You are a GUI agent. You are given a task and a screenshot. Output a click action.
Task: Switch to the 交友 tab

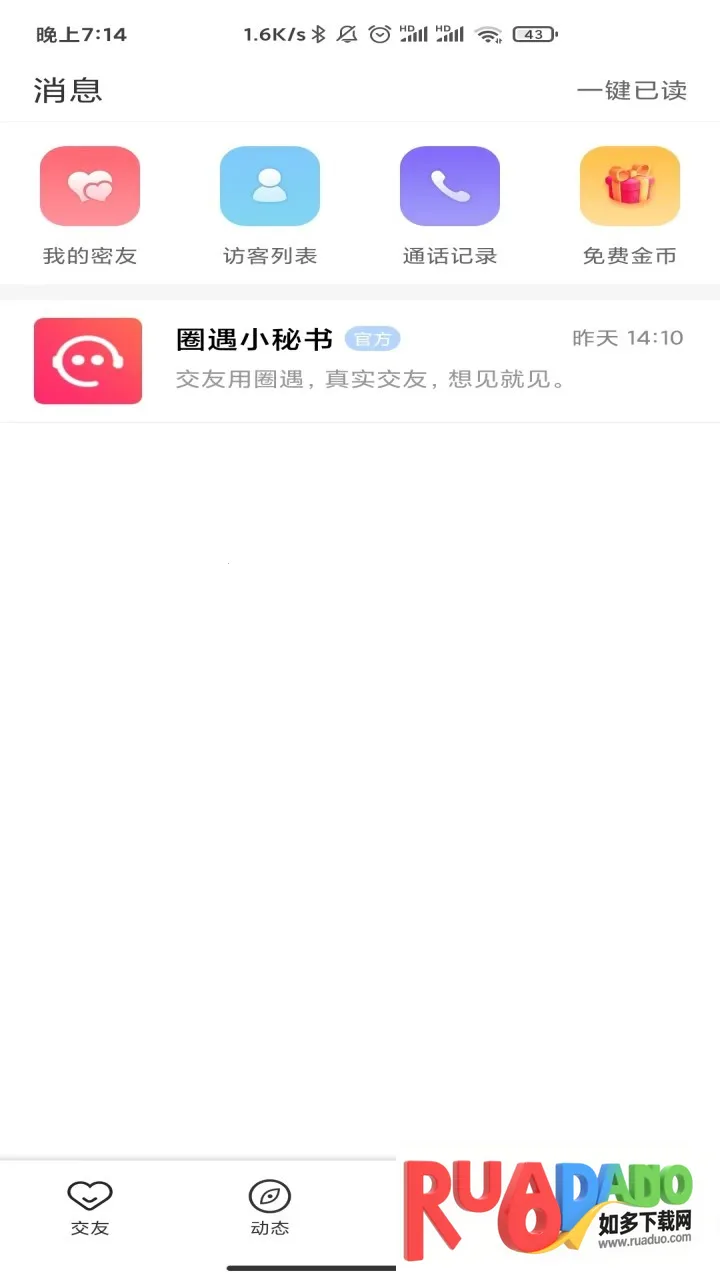tap(90, 1207)
